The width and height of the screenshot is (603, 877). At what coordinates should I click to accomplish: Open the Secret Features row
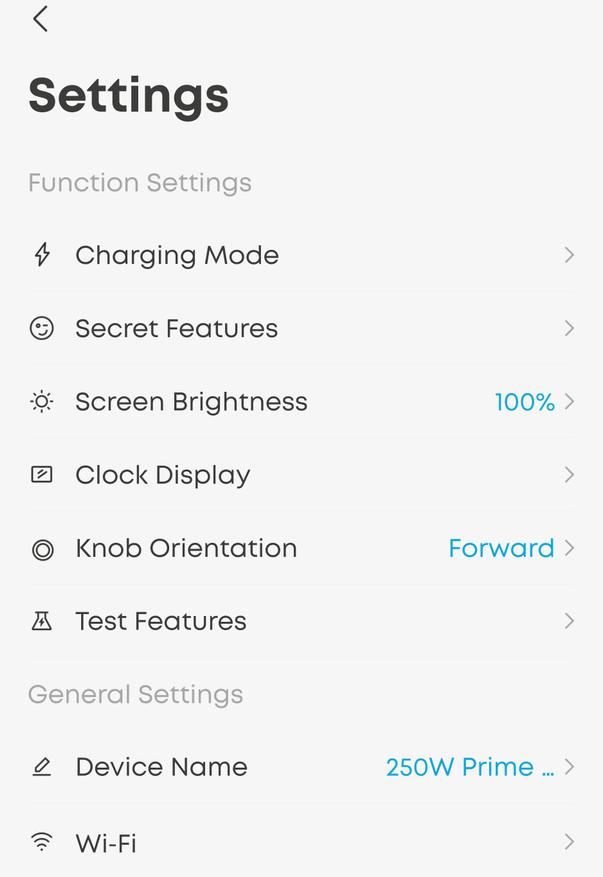302,328
